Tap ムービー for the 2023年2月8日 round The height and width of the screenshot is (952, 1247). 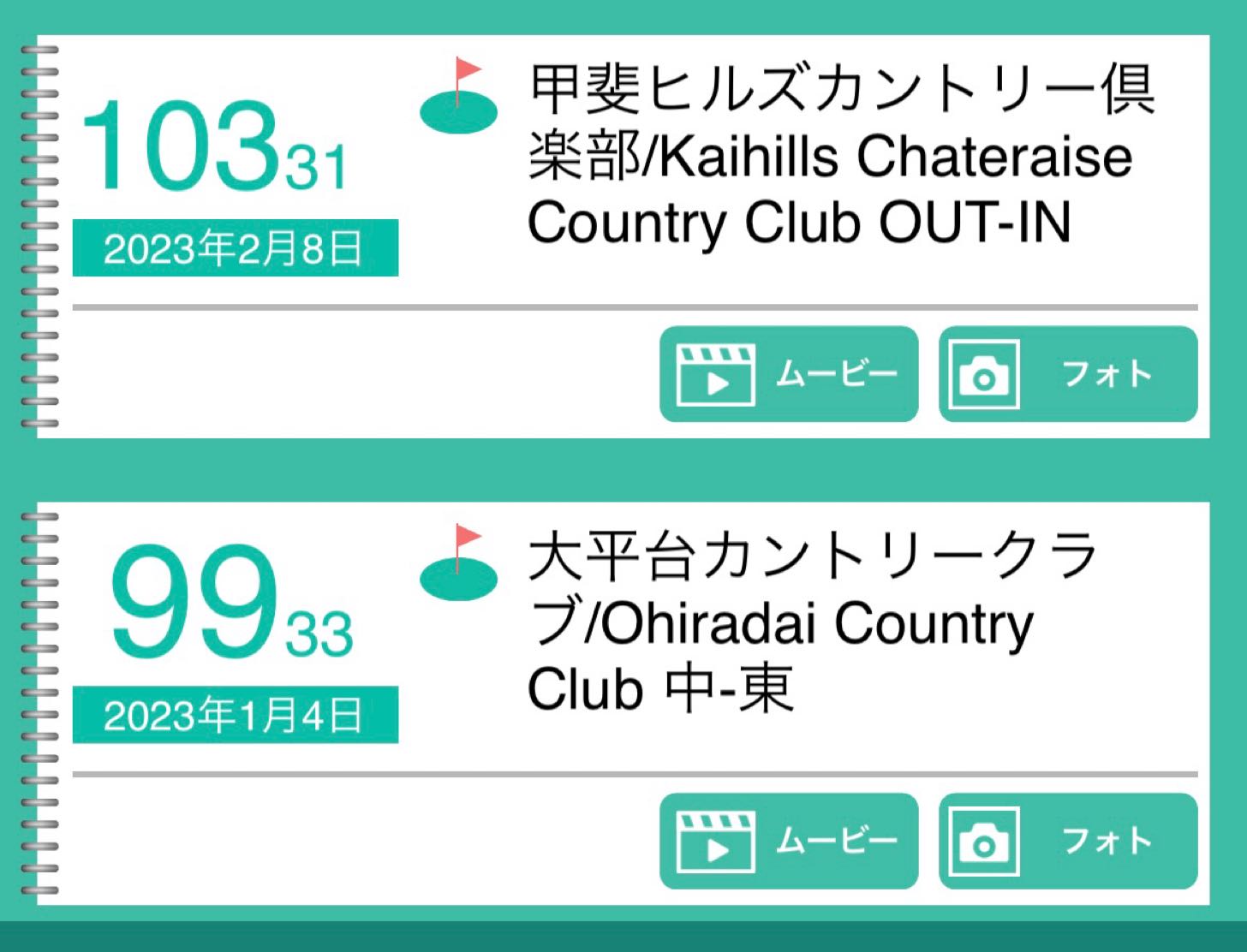coord(788,374)
